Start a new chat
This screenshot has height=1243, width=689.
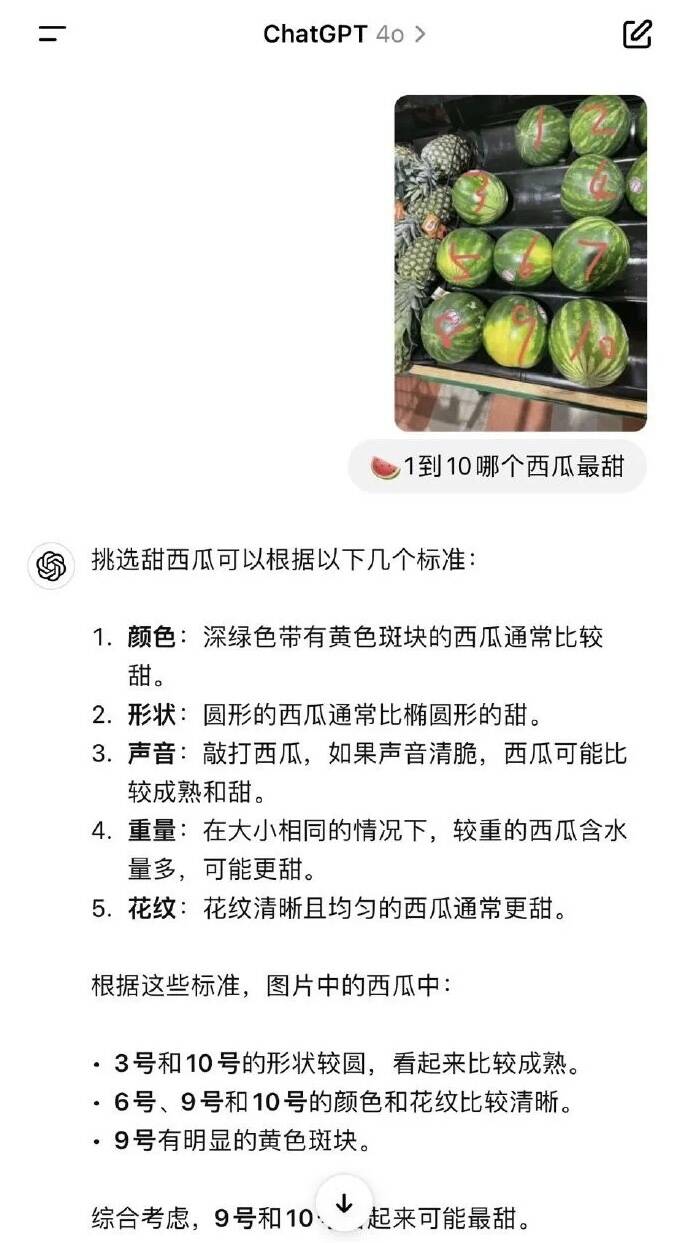[637, 34]
